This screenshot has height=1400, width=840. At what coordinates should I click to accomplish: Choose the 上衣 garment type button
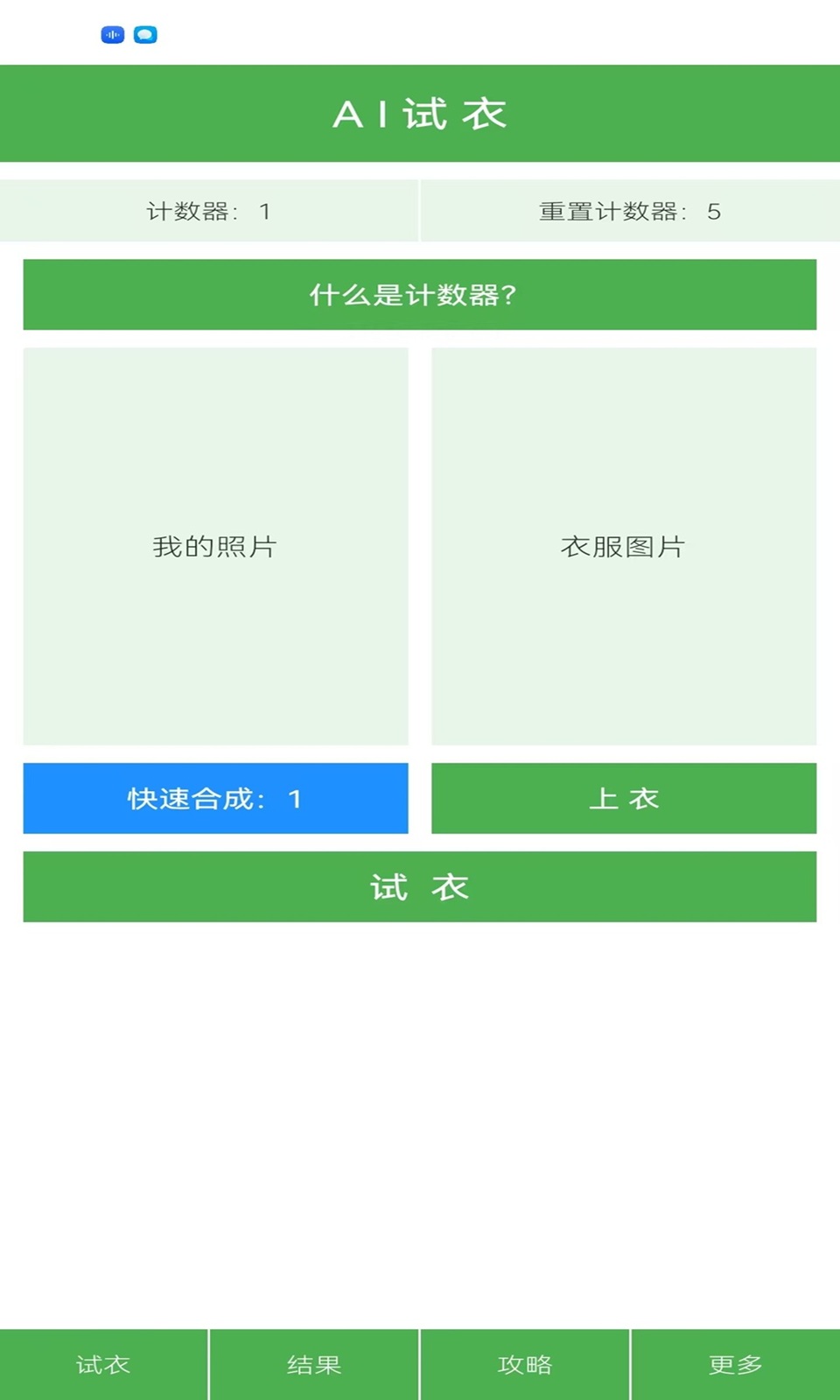pos(623,798)
